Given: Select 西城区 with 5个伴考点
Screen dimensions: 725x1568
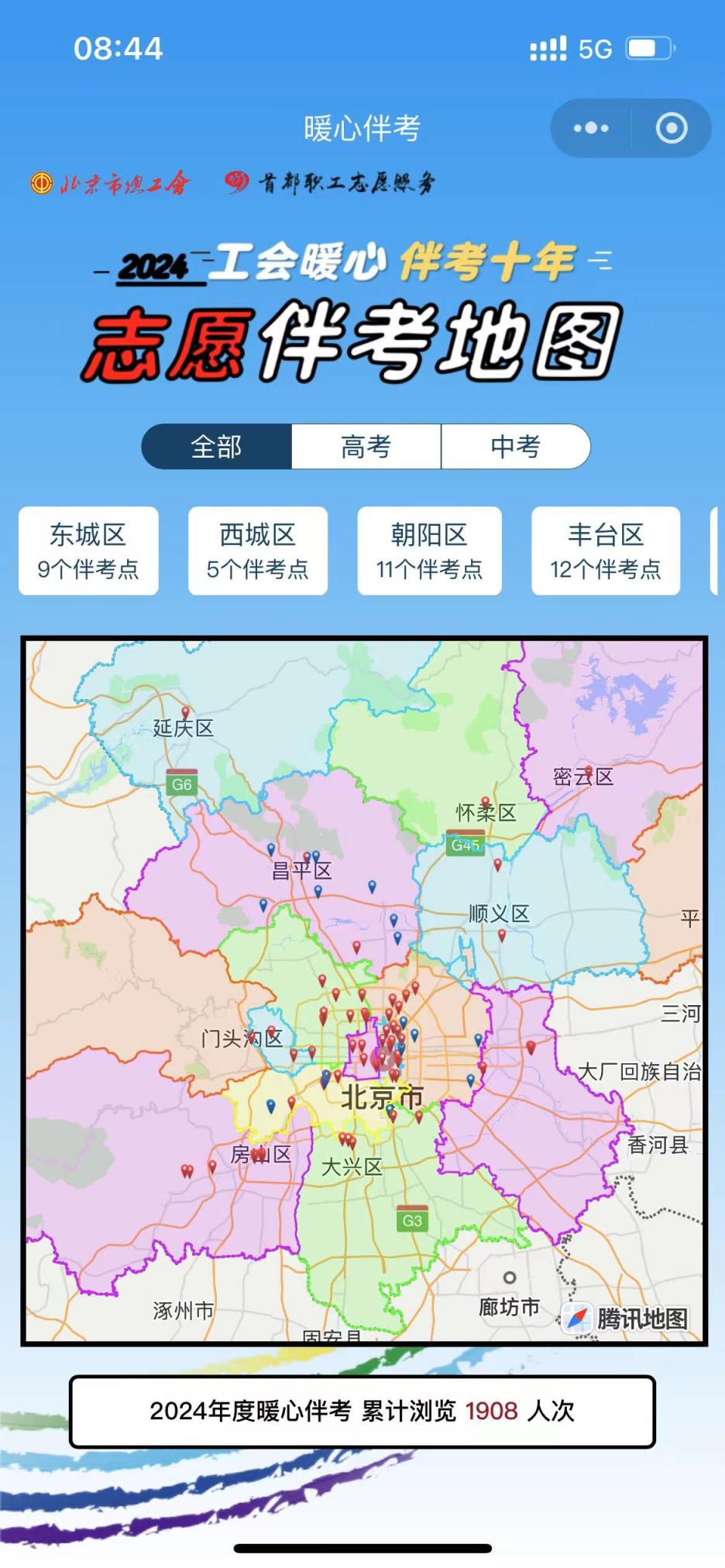Looking at the screenshot, I should pyautogui.click(x=258, y=551).
